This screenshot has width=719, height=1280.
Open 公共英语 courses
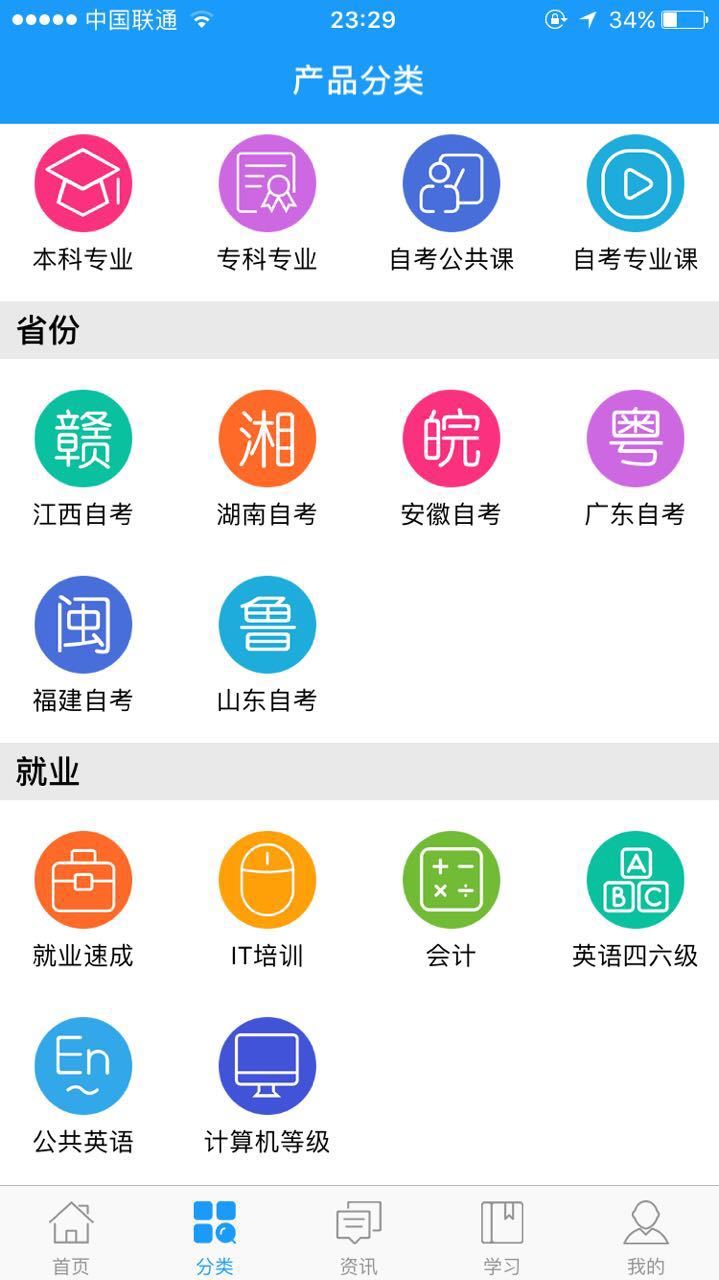click(83, 1066)
